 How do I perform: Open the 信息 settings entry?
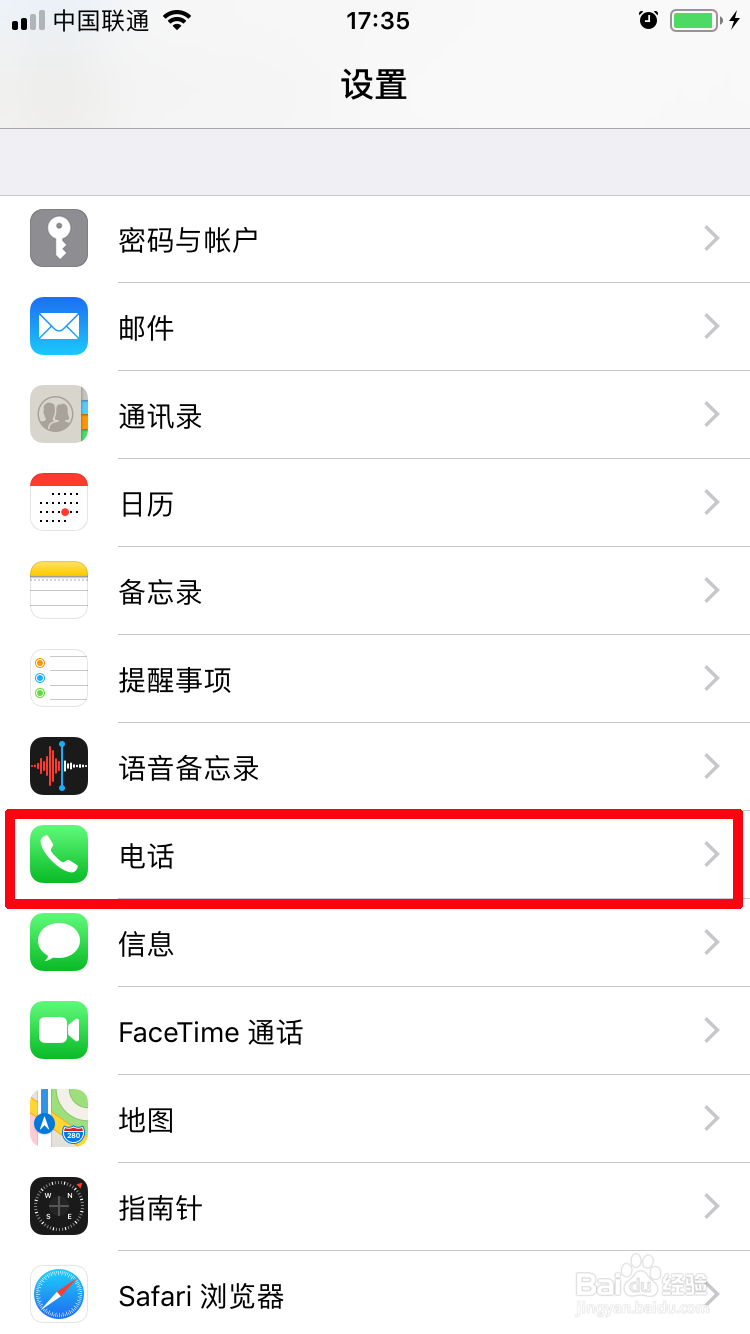click(375, 942)
